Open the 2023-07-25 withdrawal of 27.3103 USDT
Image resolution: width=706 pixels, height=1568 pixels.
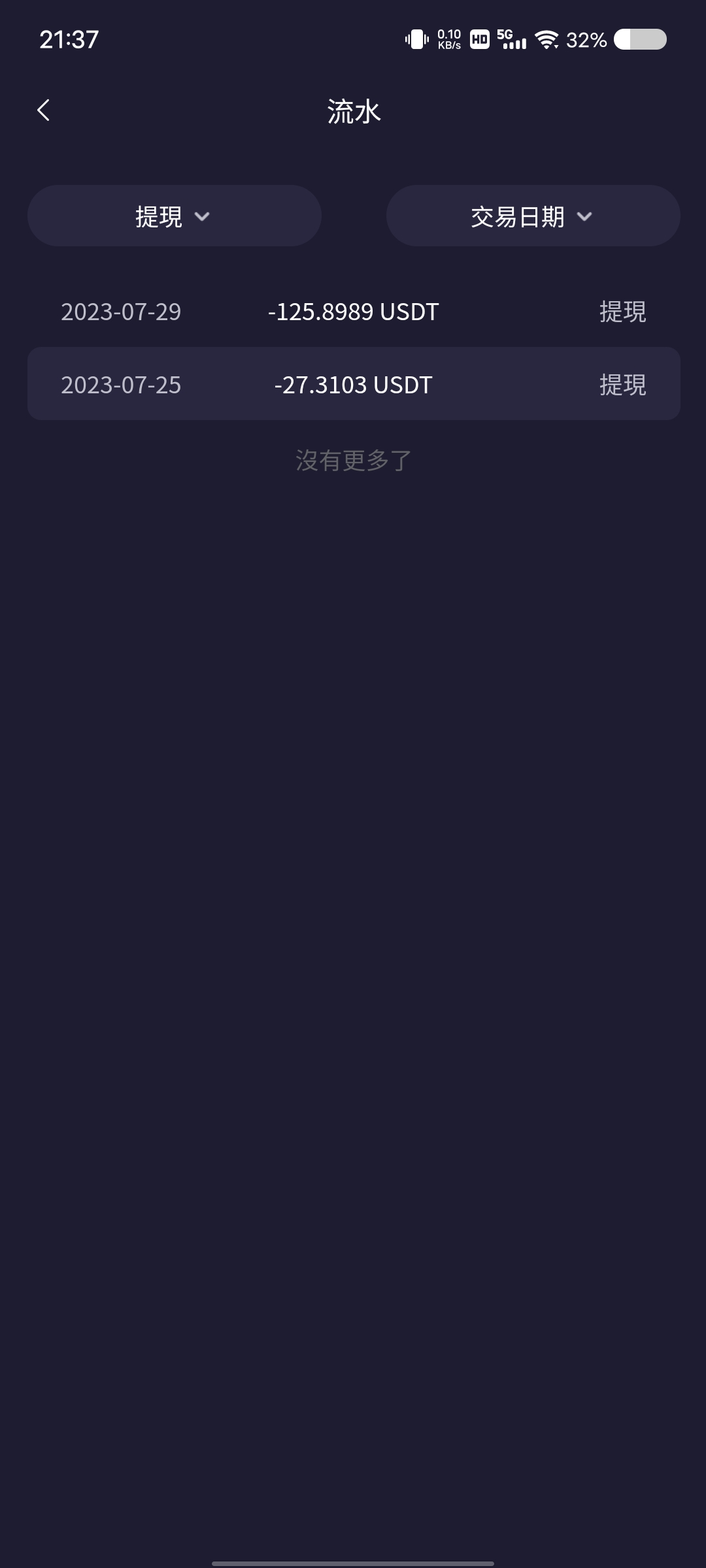coord(354,384)
